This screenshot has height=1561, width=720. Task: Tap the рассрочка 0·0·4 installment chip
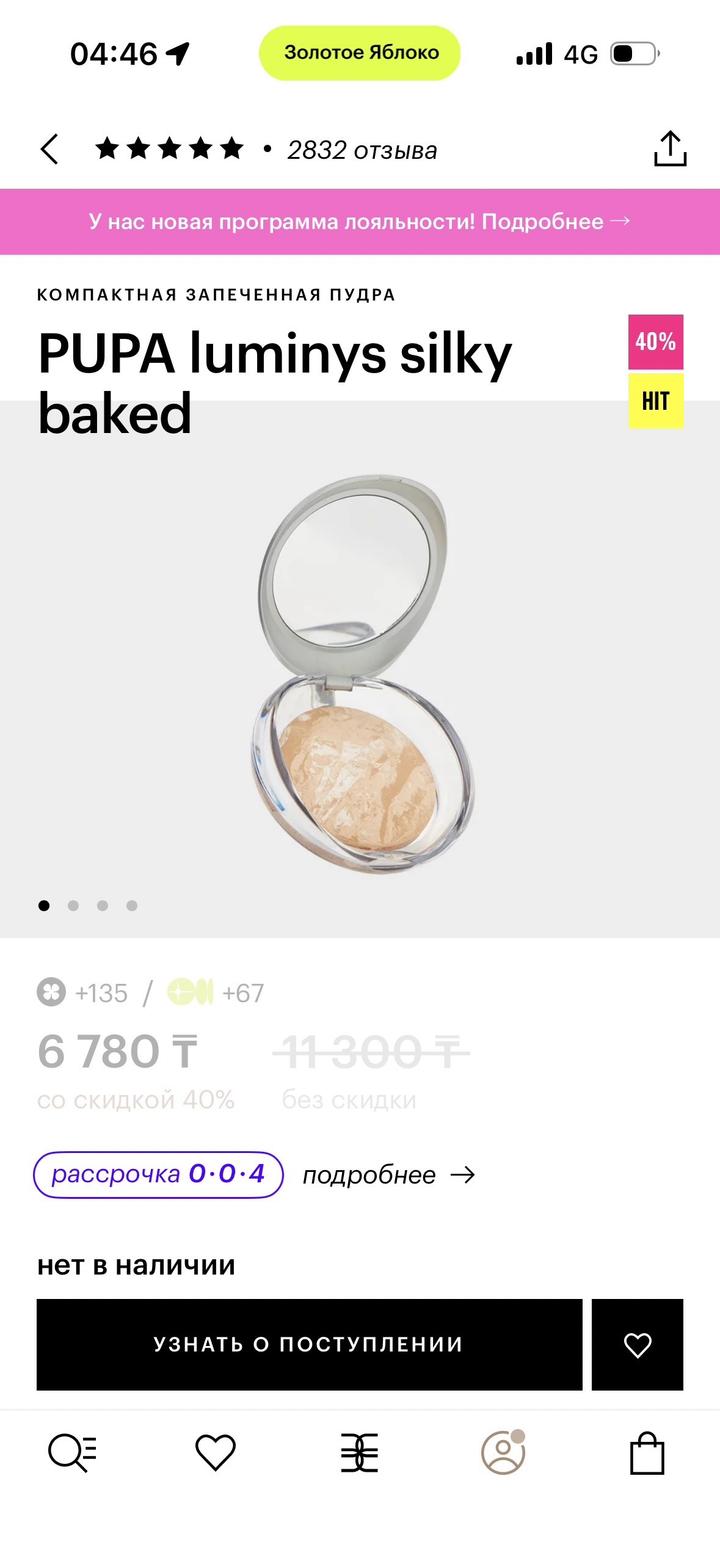(159, 1174)
